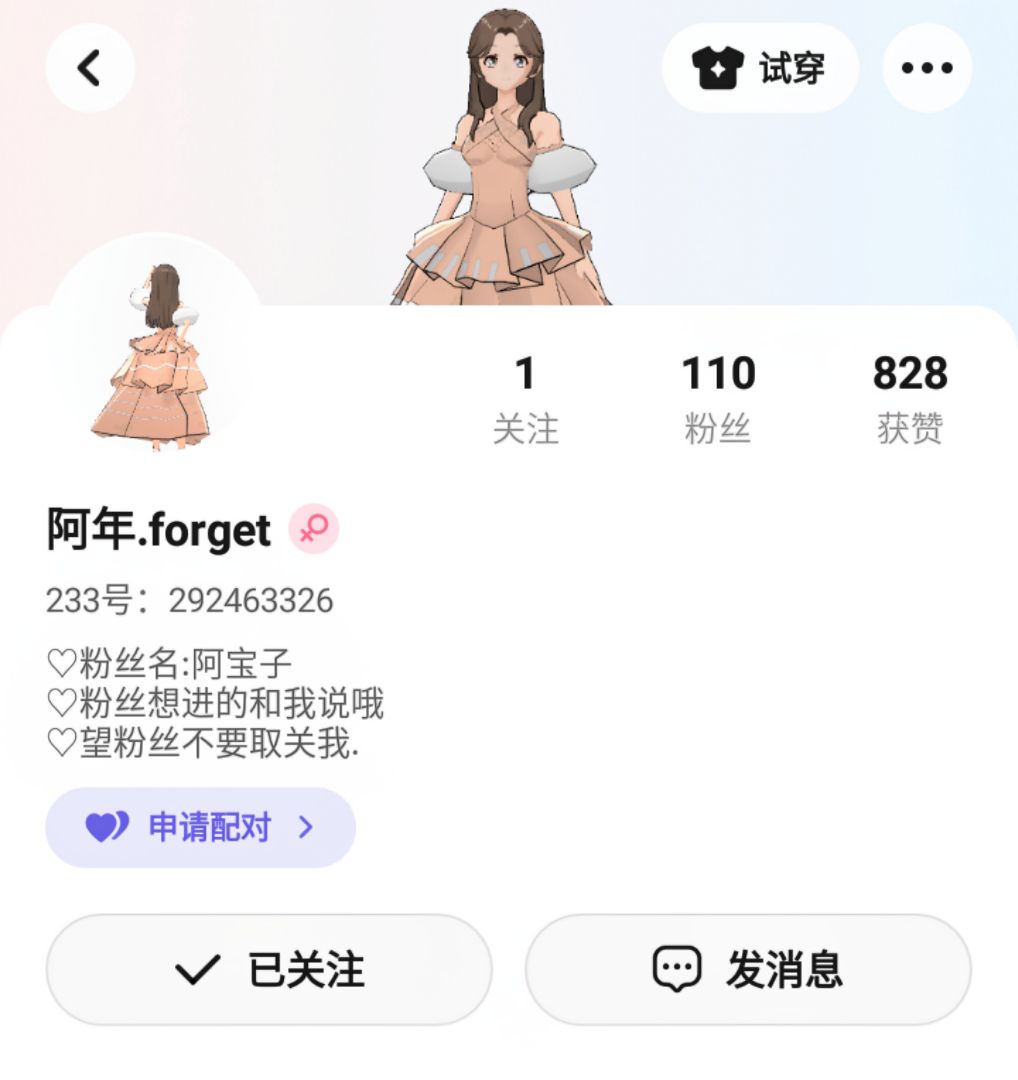This screenshot has height=1080, width=1018.
Task: View the 关注 following list
Action: click(526, 399)
